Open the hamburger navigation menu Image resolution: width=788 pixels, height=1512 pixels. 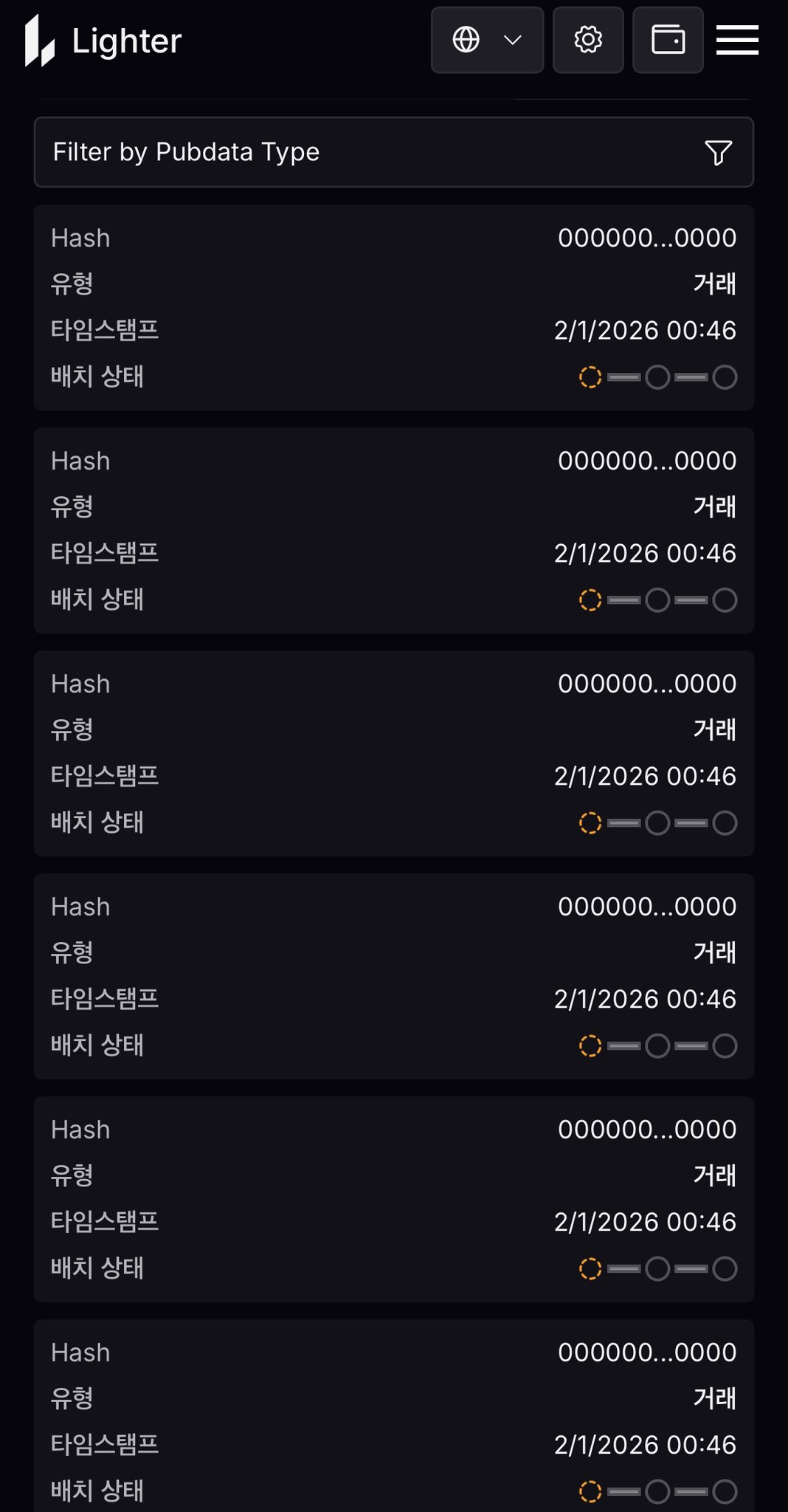[x=737, y=40]
